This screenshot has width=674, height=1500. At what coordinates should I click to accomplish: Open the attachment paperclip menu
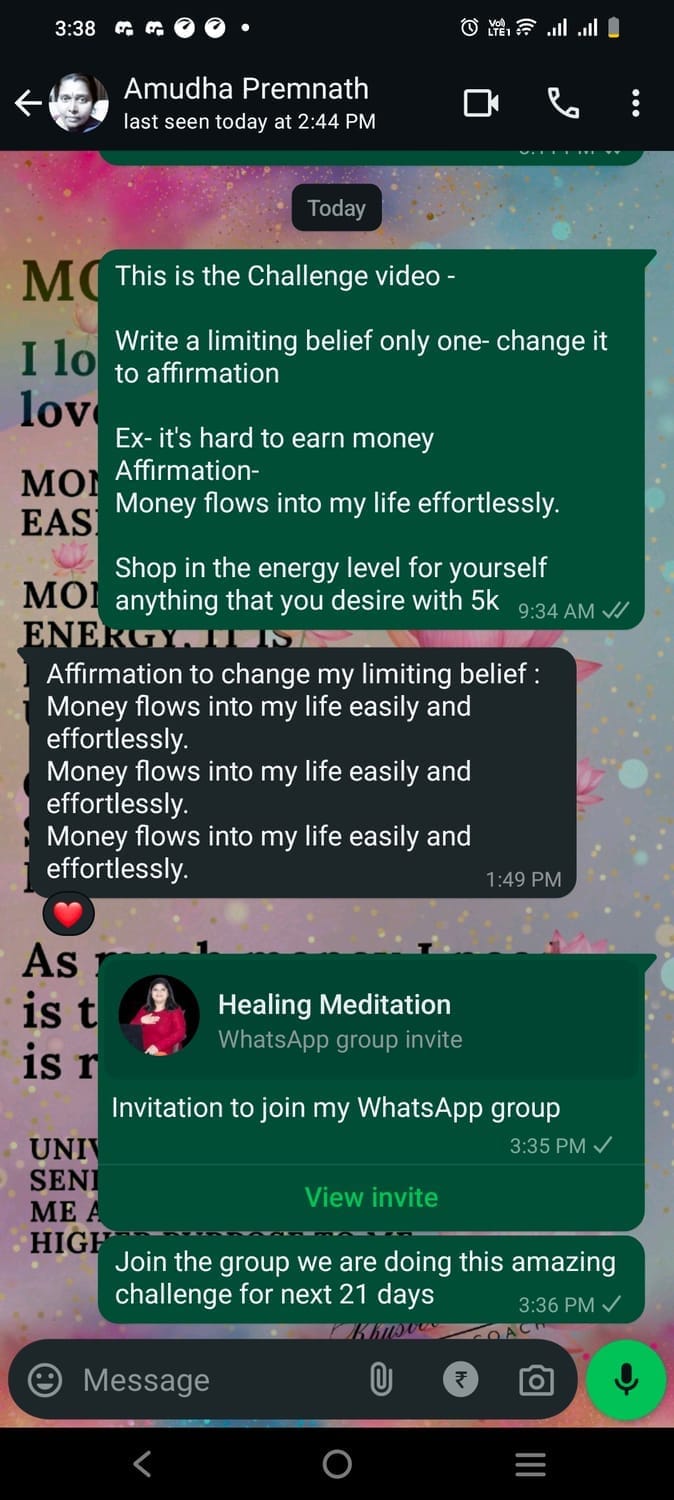pyautogui.click(x=381, y=1380)
